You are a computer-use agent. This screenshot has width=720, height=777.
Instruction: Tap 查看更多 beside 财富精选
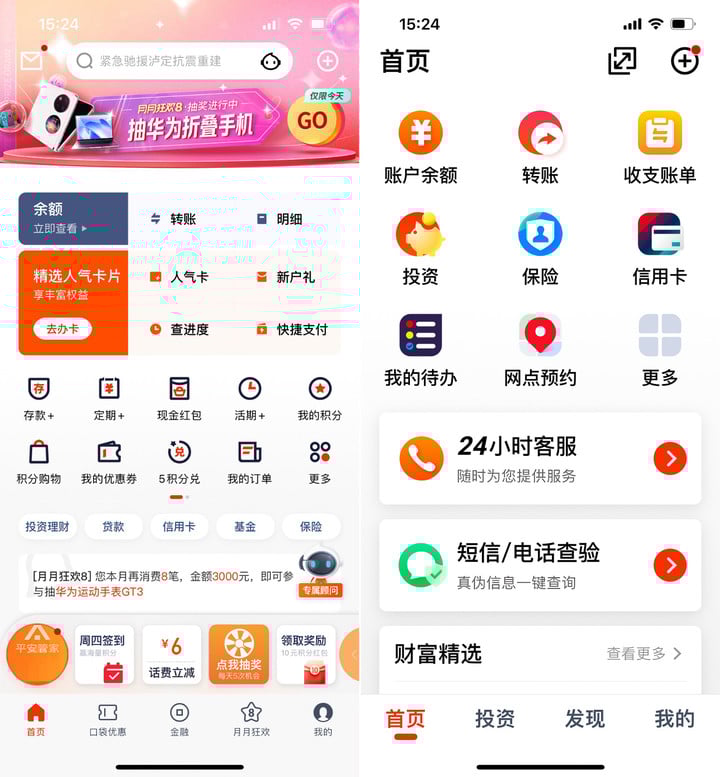(x=644, y=654)
